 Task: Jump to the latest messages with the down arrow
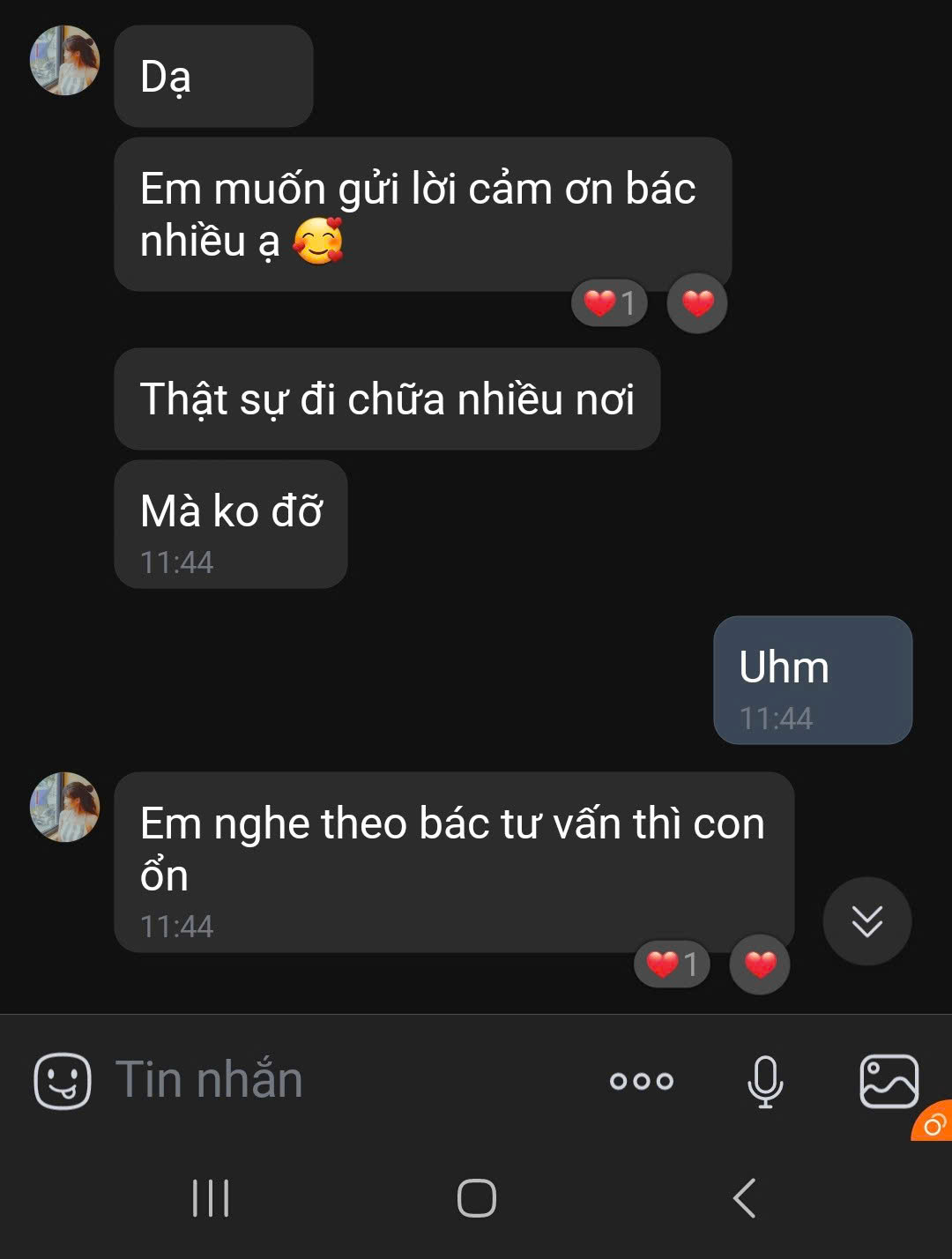coord(866,921)
